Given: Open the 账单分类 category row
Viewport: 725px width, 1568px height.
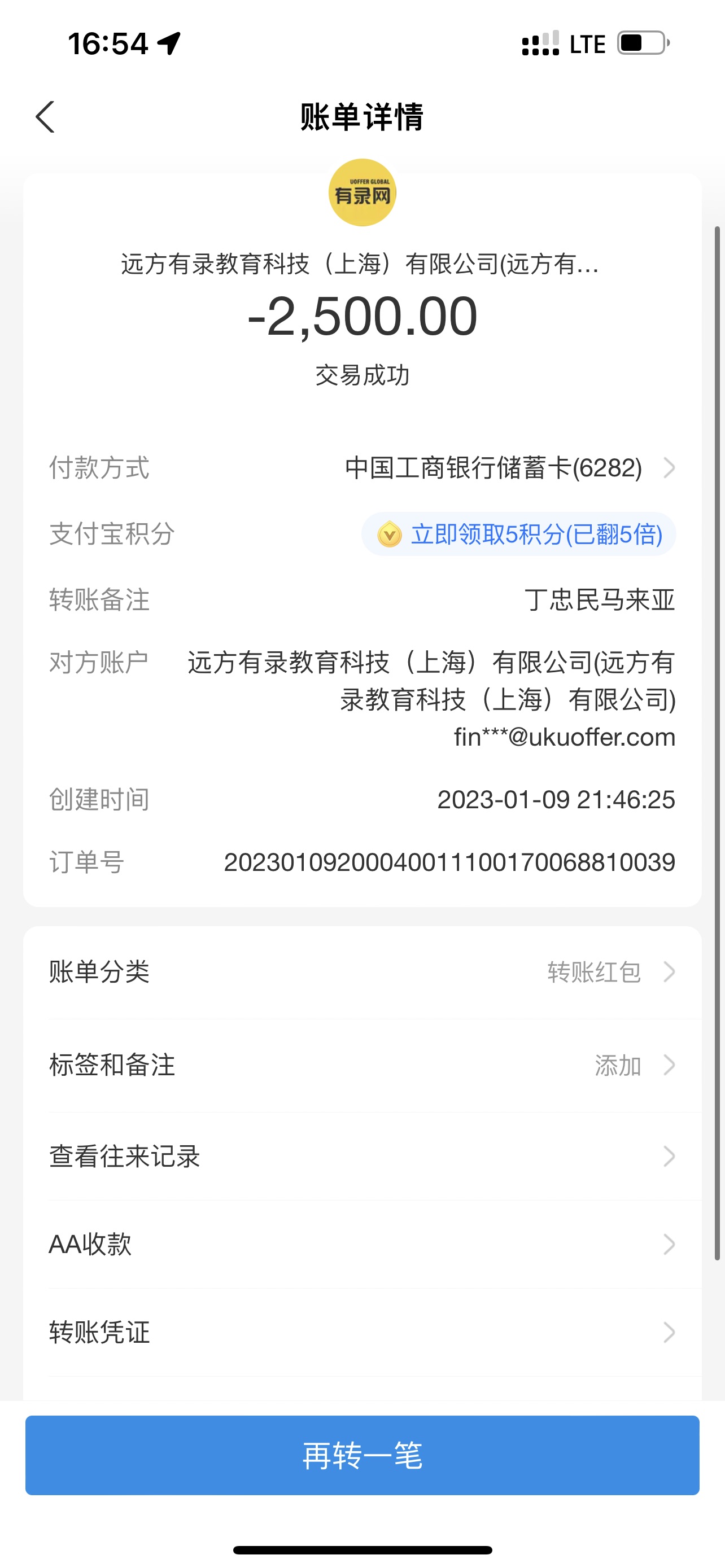Looking at the screenshot, I should (x=362, y=972).
